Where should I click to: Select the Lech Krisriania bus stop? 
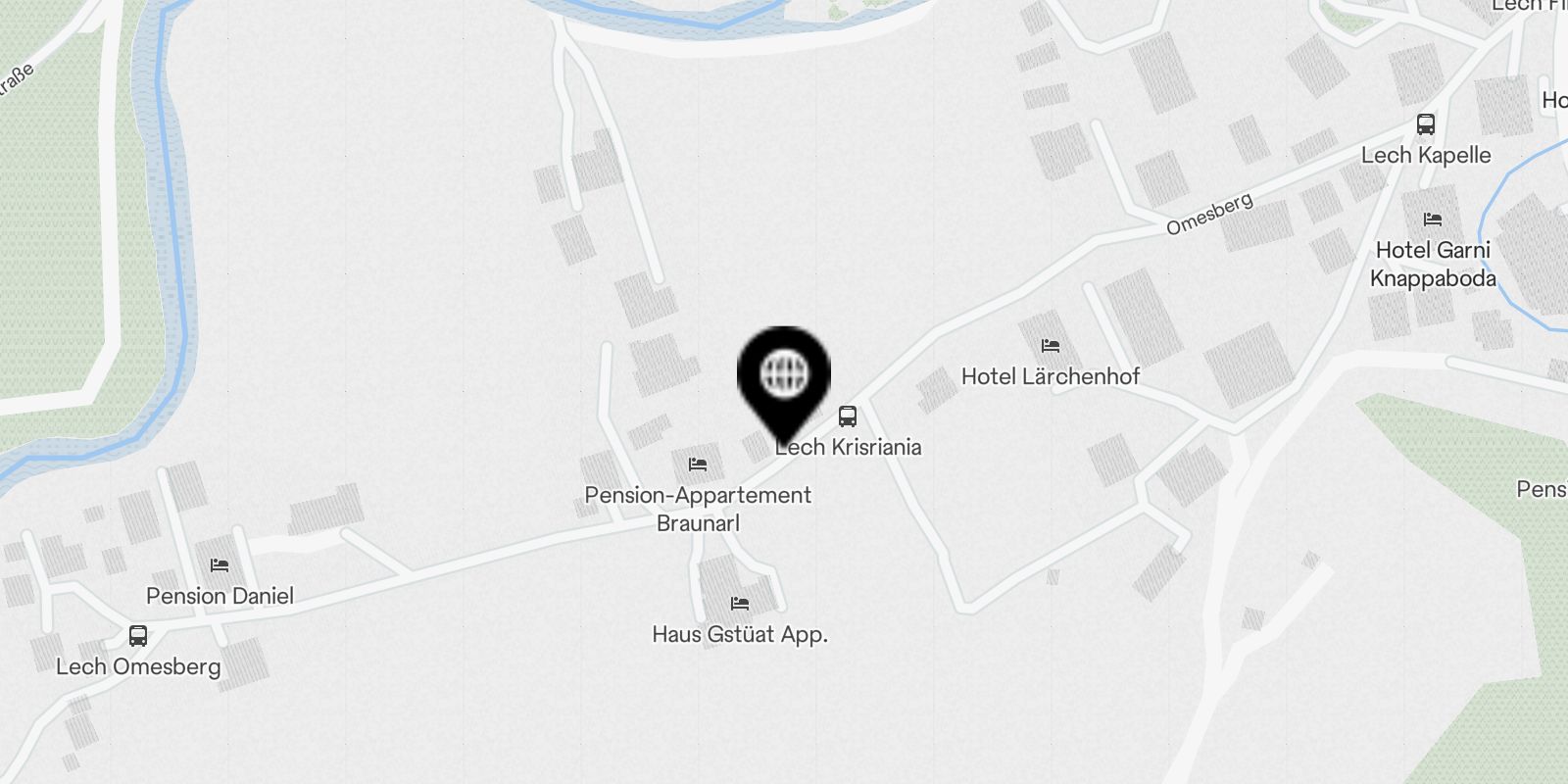(x=848, y=416)
